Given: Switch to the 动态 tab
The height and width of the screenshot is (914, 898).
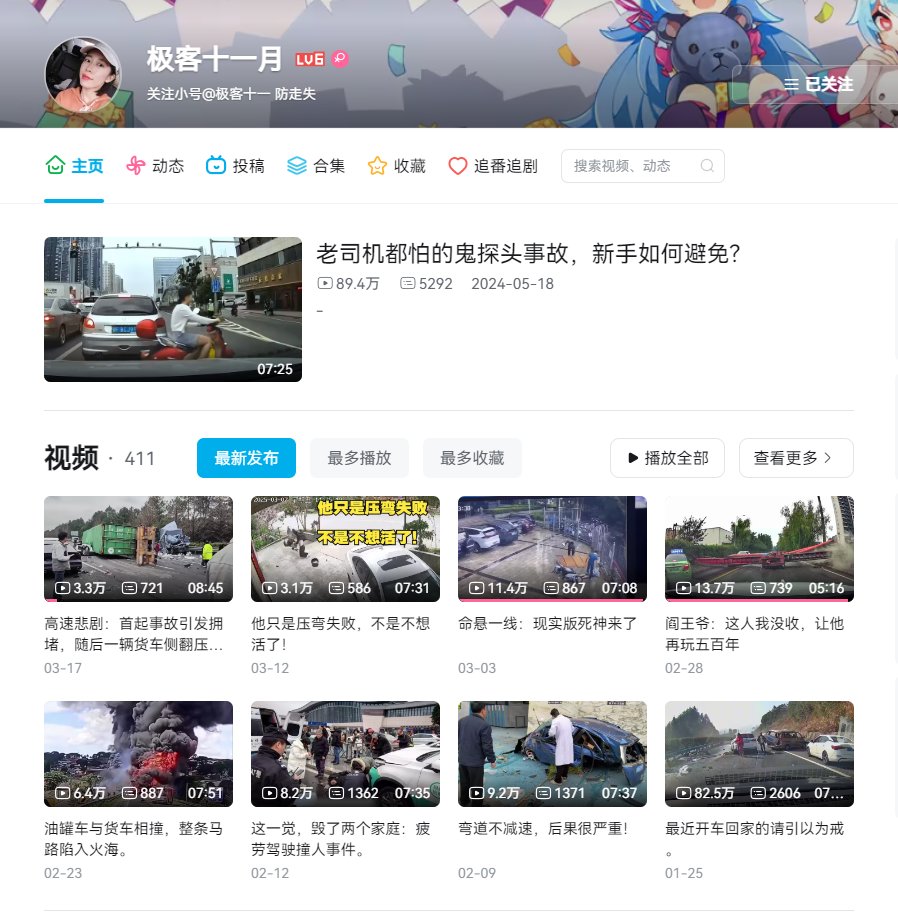Looking at the screenshot, I should point(156,166).
